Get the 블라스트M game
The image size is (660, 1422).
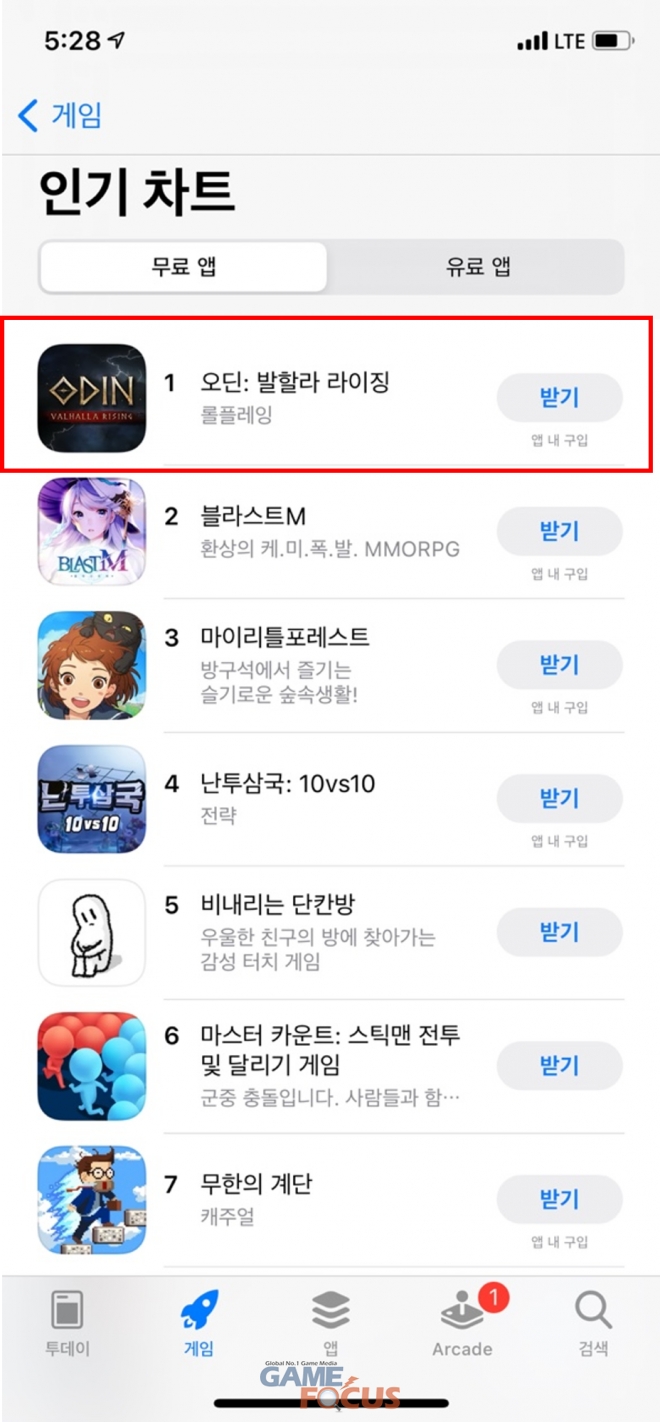click(559, 530)
